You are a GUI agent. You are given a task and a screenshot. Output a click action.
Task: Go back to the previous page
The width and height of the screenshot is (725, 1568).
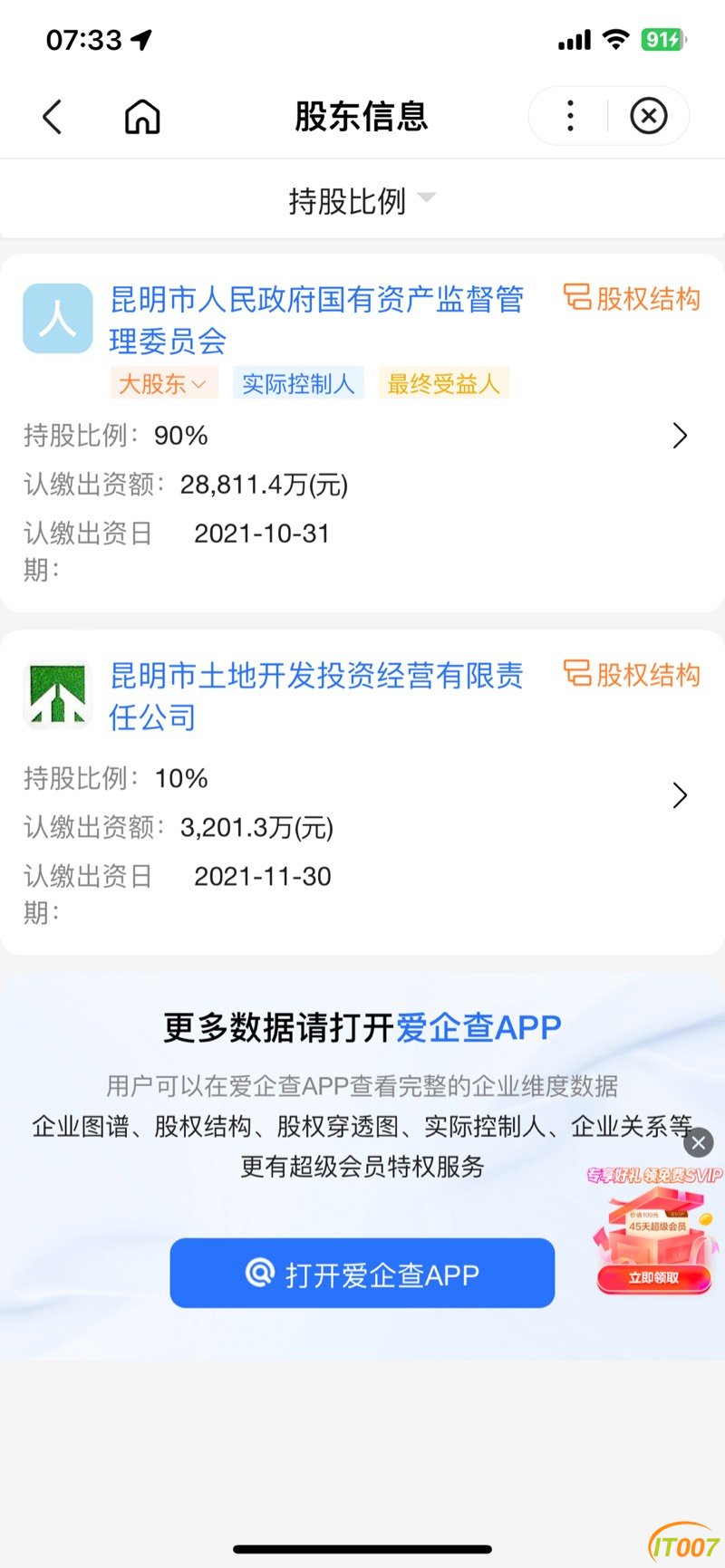[53, 117]
